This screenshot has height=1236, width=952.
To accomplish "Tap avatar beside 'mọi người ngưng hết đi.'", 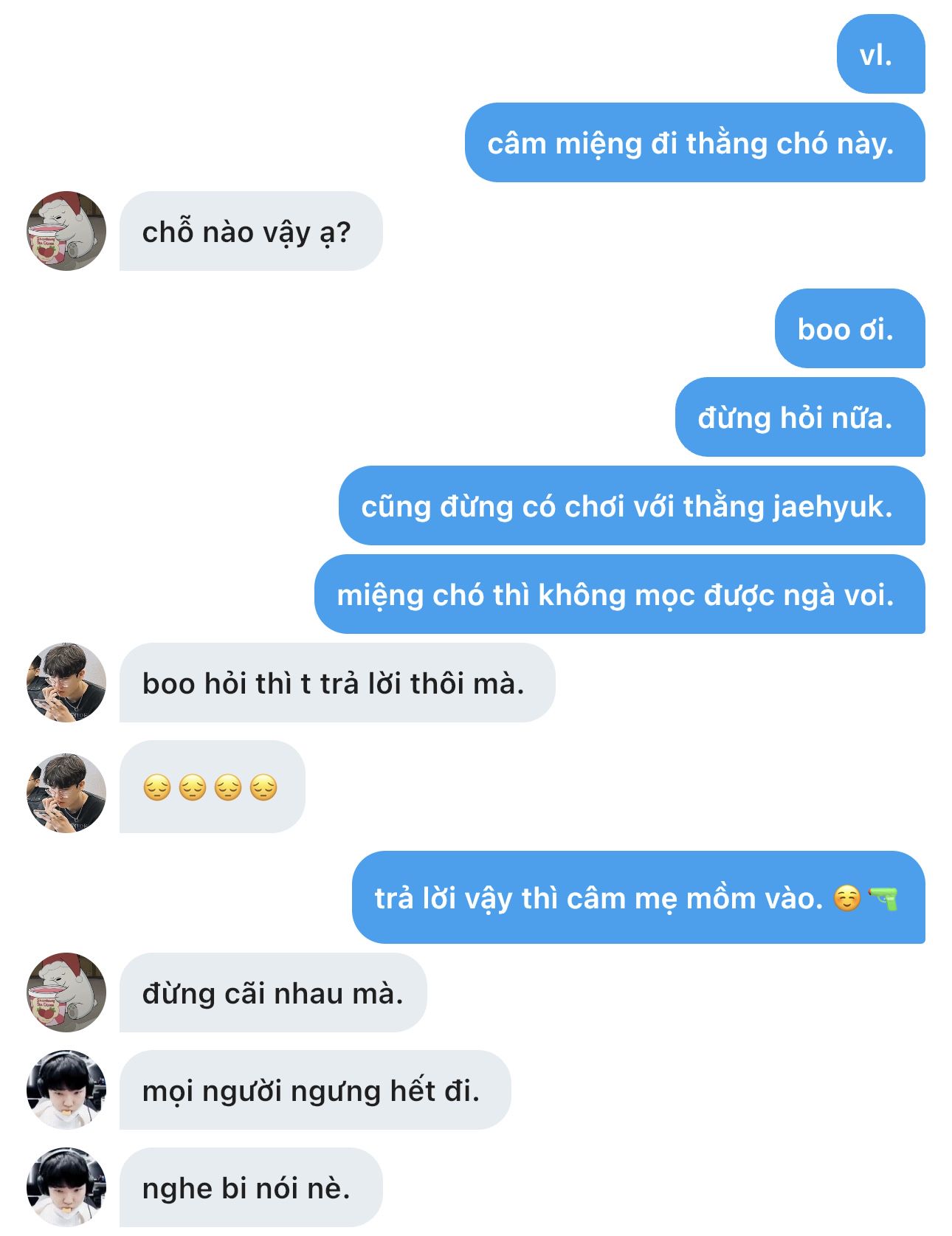I will pyautogui.click(x=66, y=1090).
